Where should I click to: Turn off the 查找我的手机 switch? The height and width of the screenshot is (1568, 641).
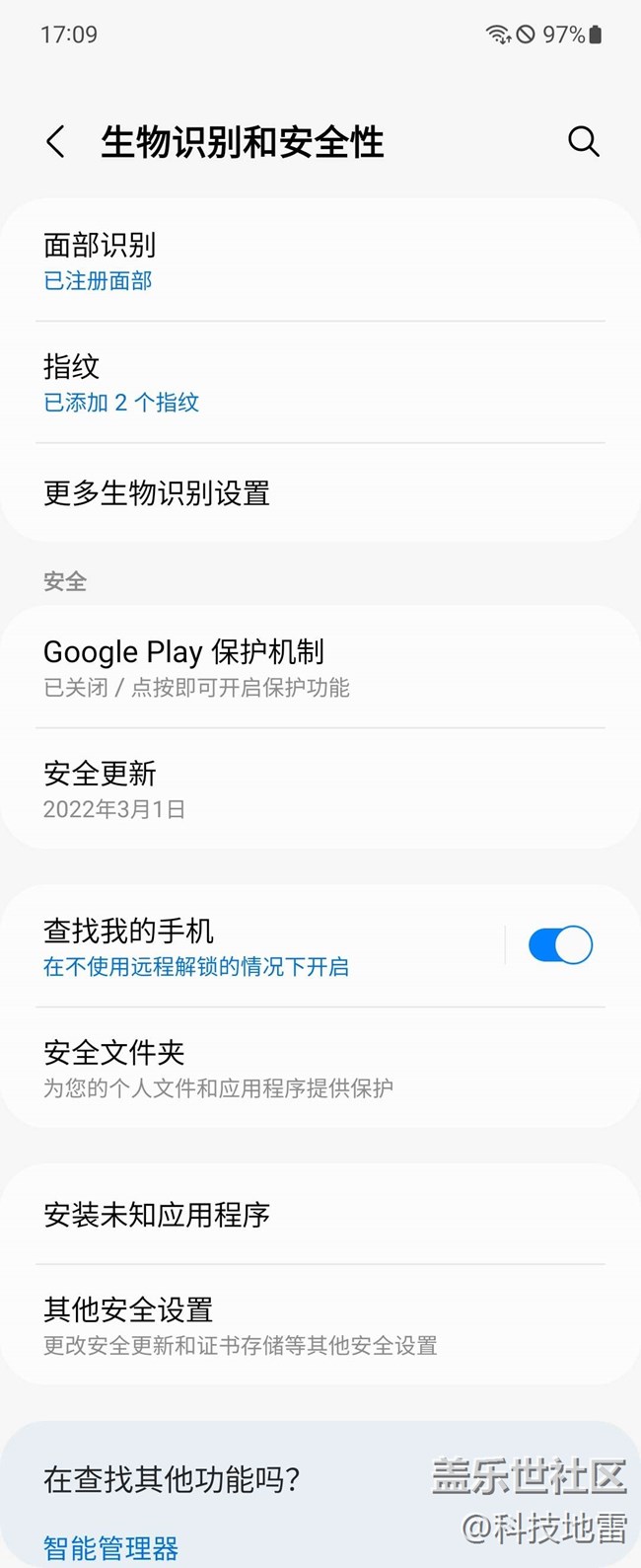pos(560,945)
